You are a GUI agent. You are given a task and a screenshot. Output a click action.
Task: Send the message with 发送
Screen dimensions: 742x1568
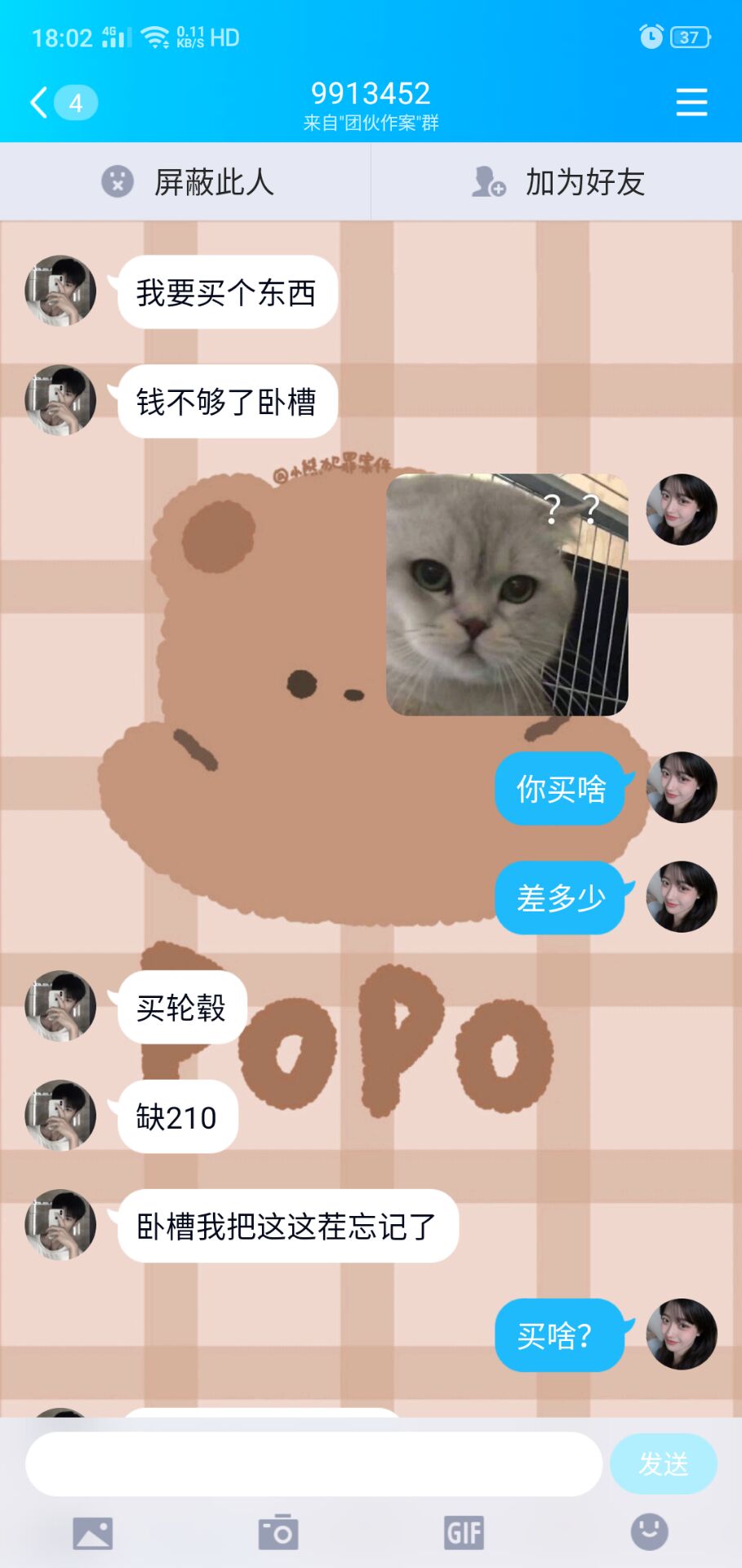click(x=663, y=1463)
